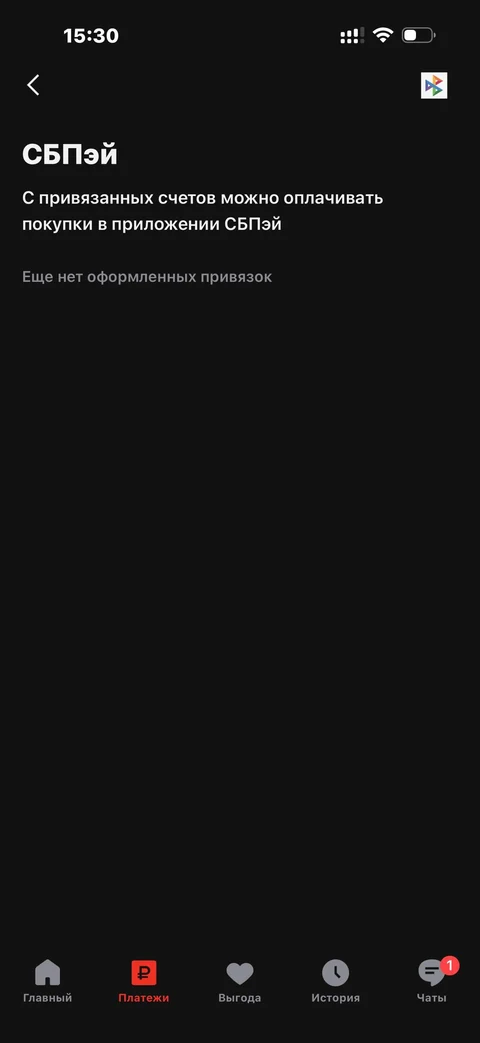480x1043 pixels.
Task: Open the Выгода tab
Action: click(x=239, y=981)
